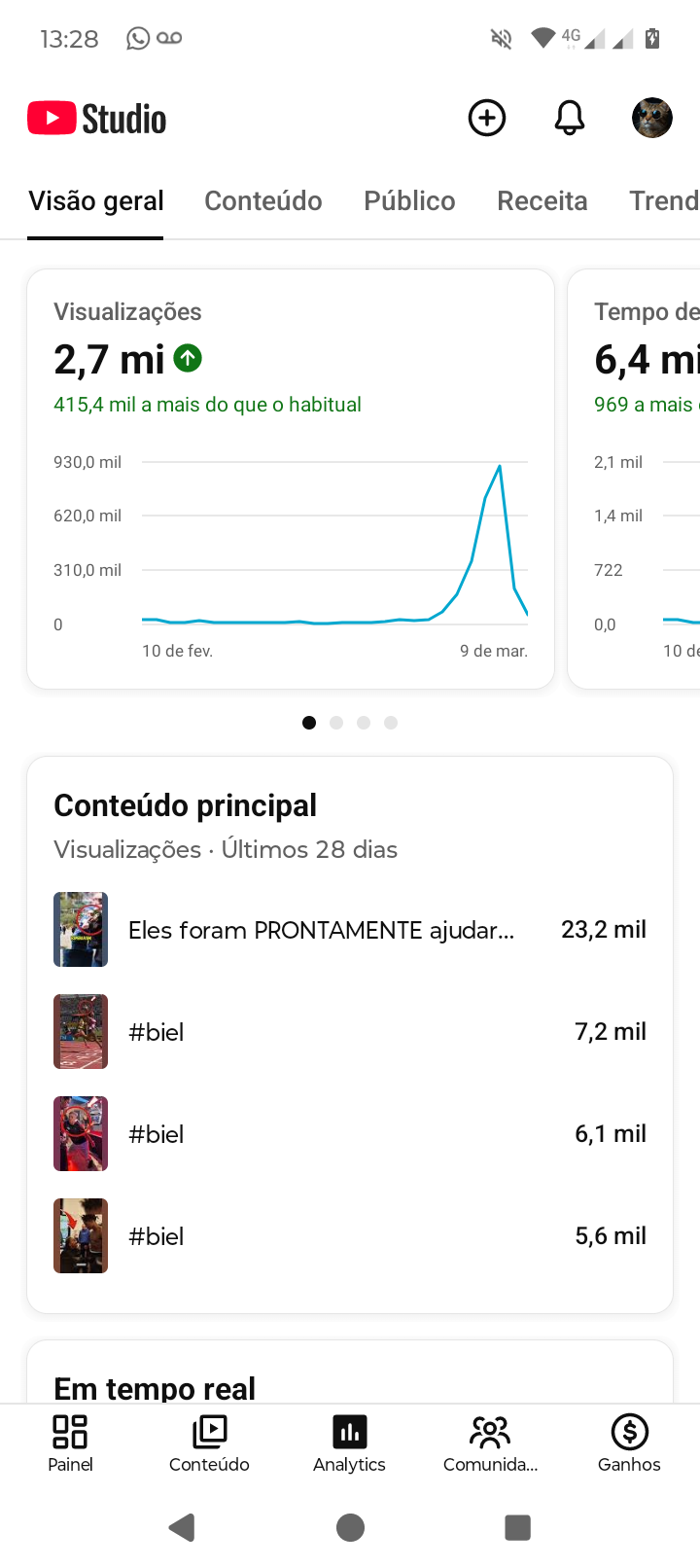Open the Comunidade bottom tab

click(490, 1443)
